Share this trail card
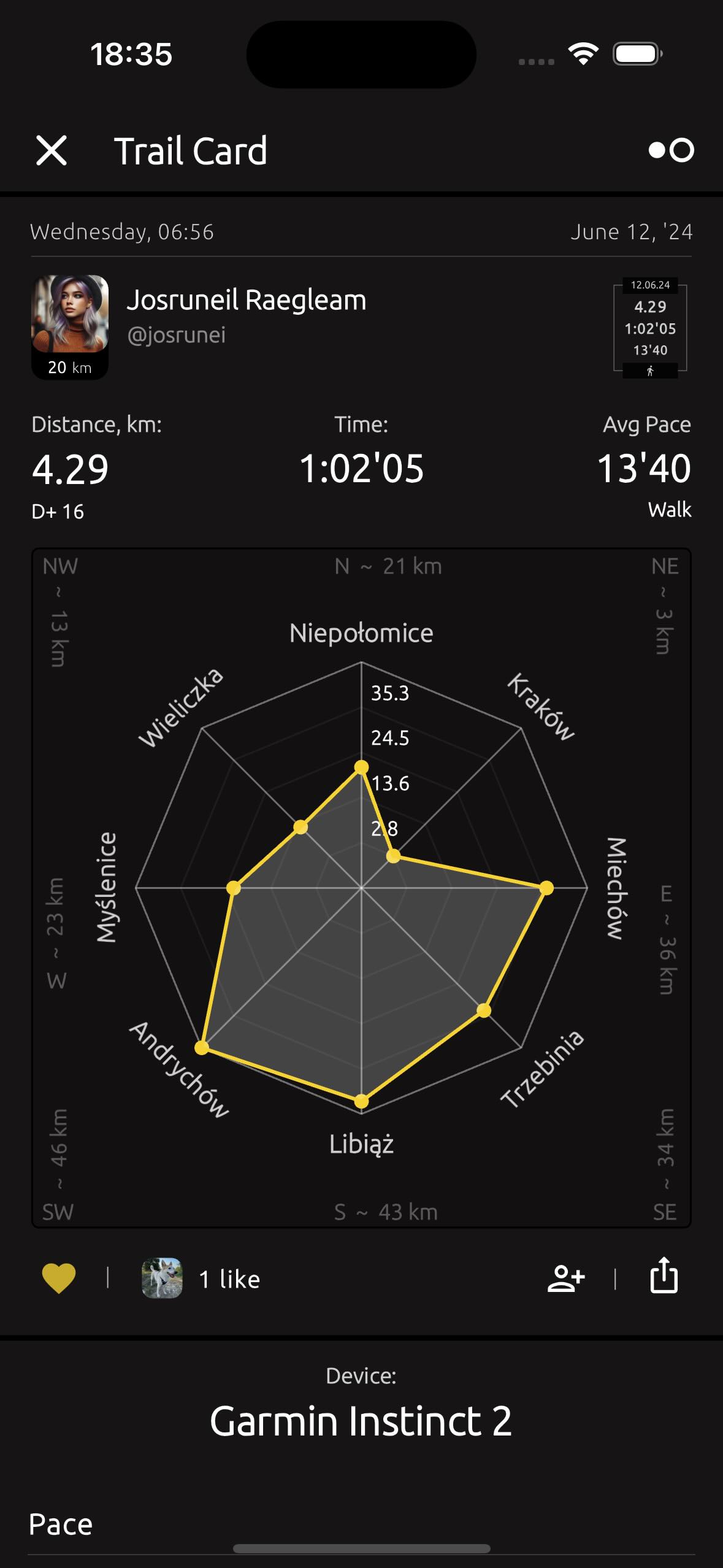This screenshot has width=723, height=1568. coord(664,1275)
